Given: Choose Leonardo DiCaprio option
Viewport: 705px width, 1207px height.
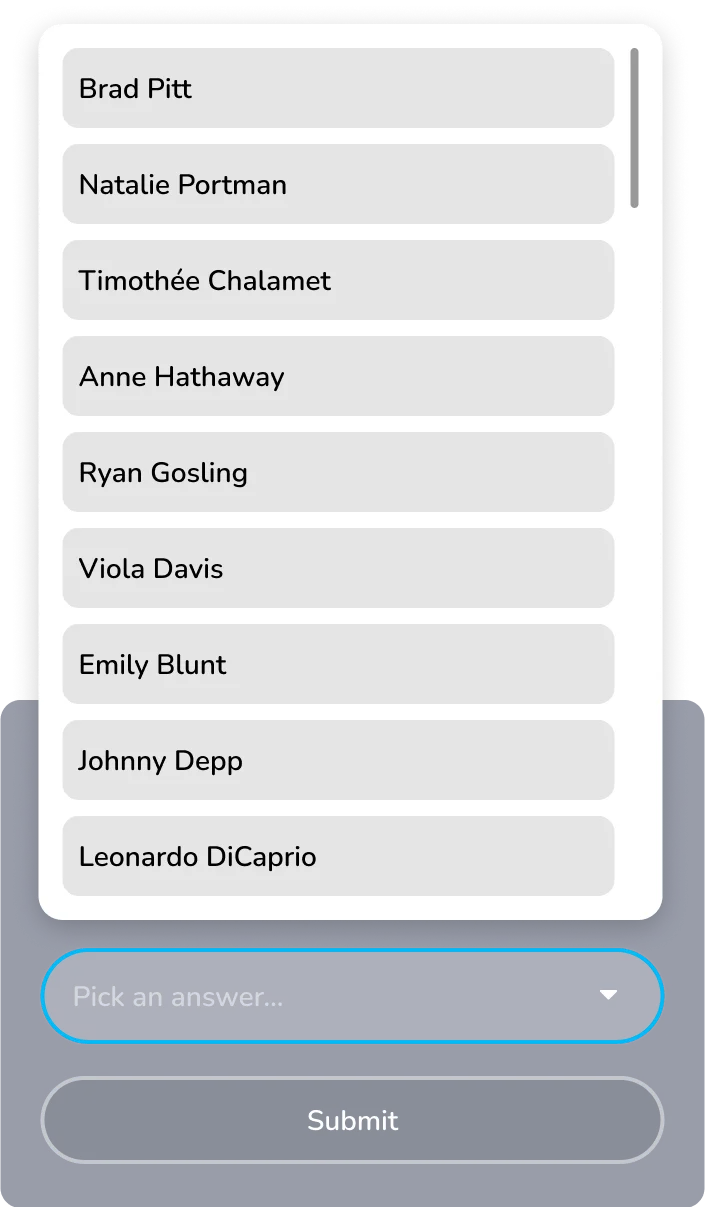Looking at the screenshot, I should click(x=338, y=856).
